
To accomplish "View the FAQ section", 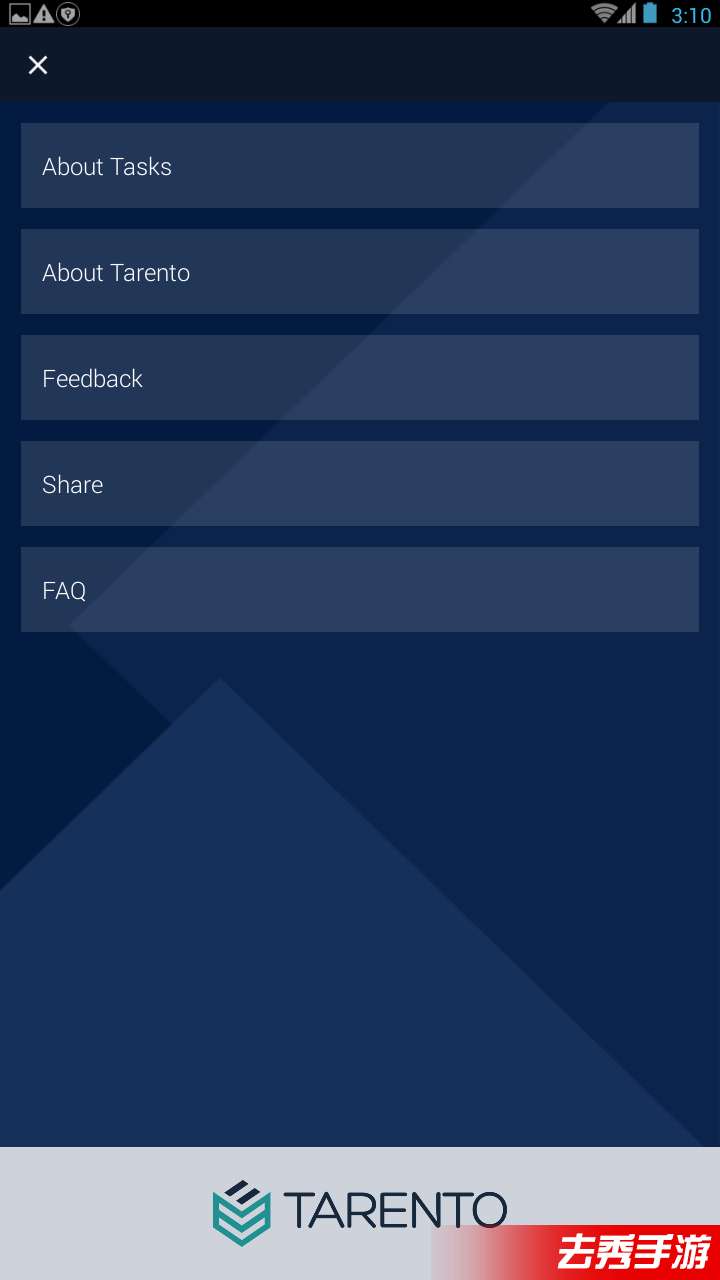I will [x=359, y=590].
